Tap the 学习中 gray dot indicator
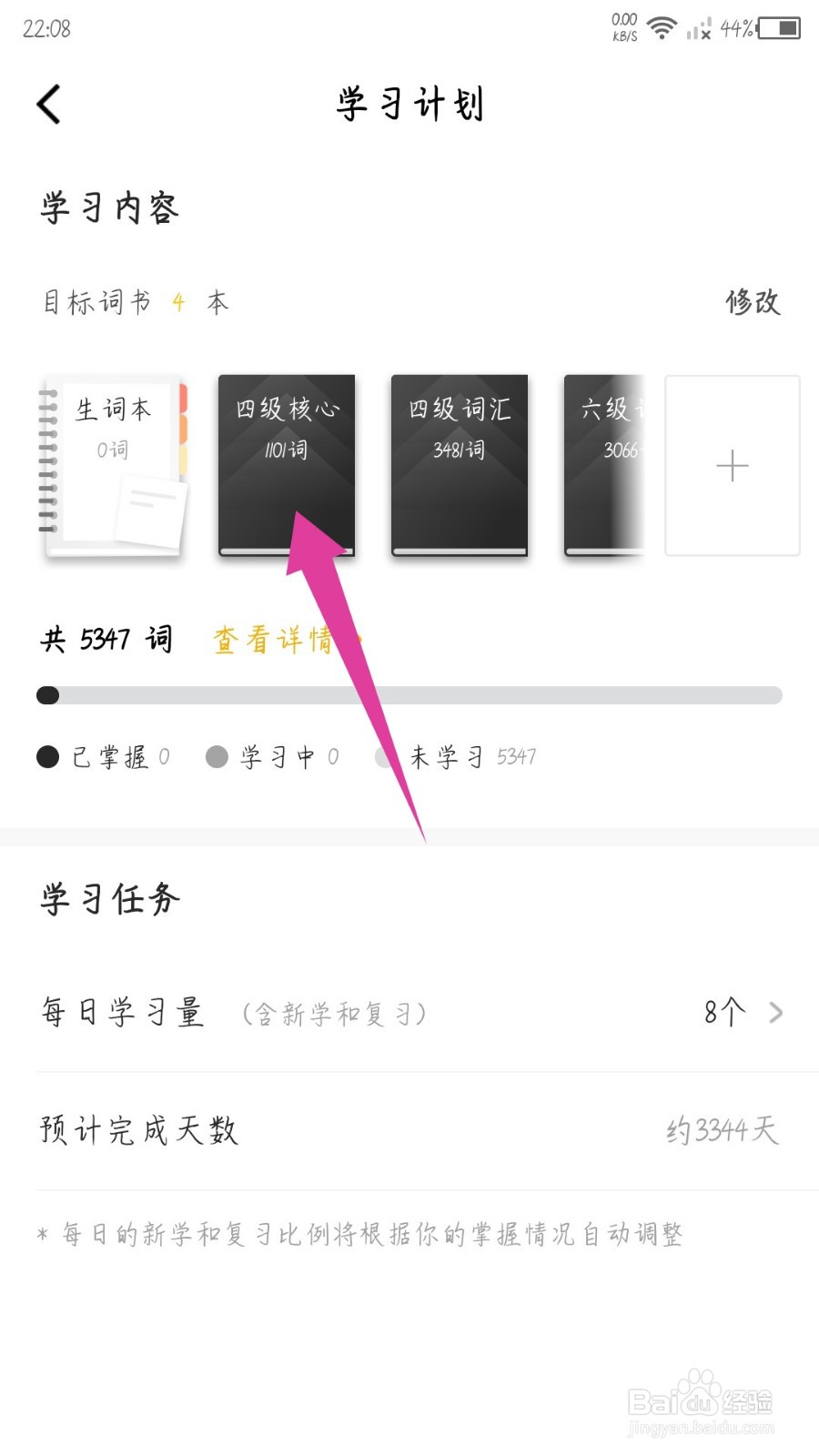 click(217, 756)
